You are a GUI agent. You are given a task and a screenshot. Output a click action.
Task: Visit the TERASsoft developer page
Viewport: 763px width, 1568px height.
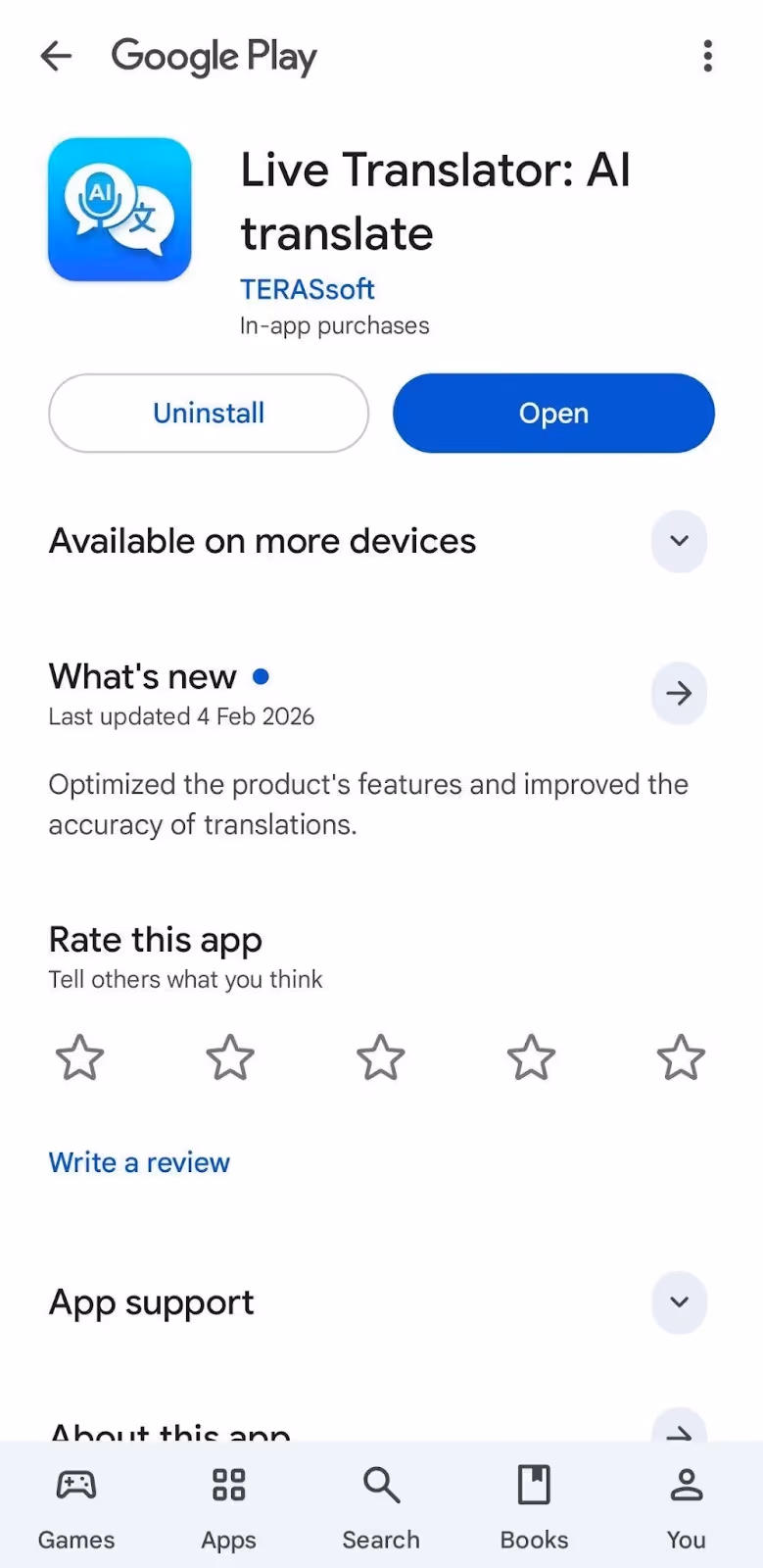[x=307, y=289]
